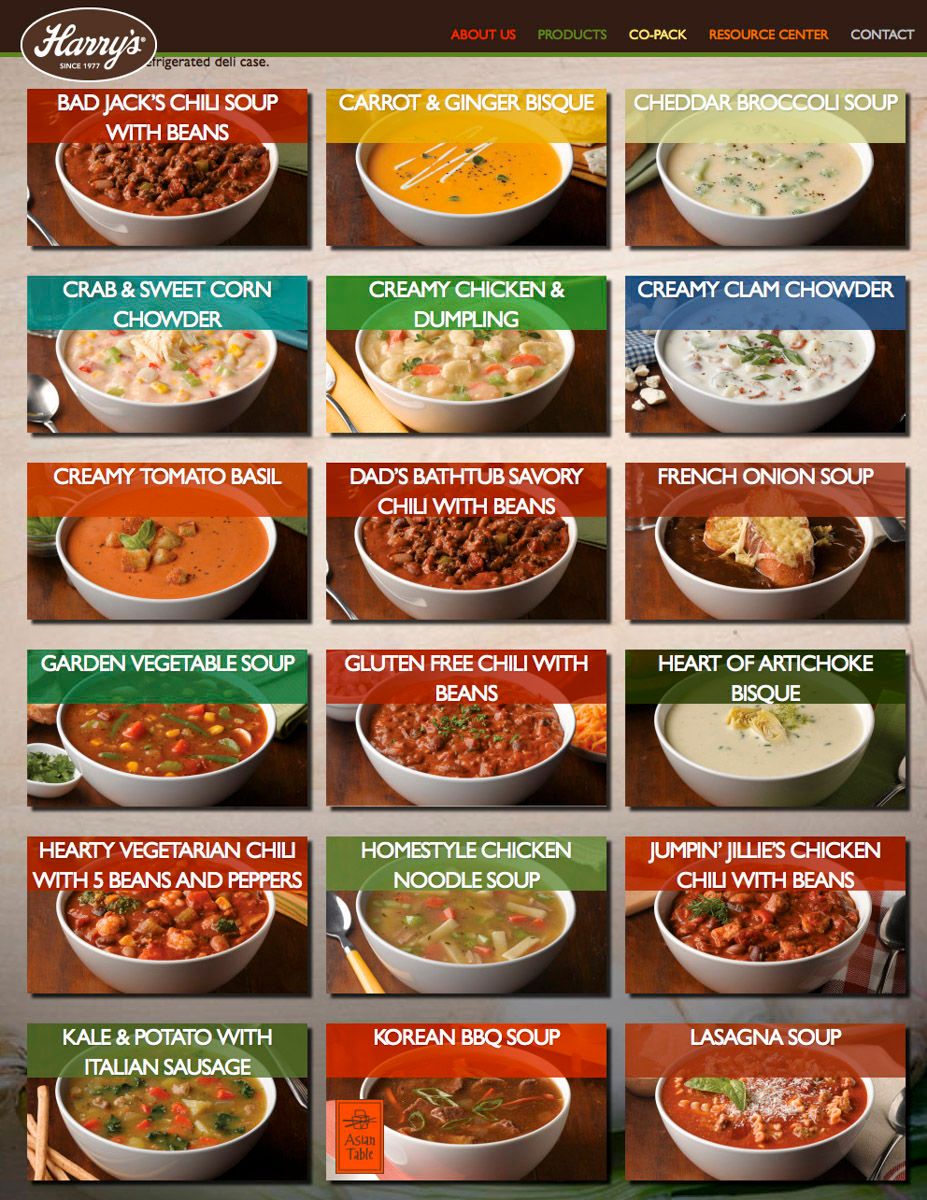
Task: Open the Lasagna Soup tile
Action: coord(765,1102)
